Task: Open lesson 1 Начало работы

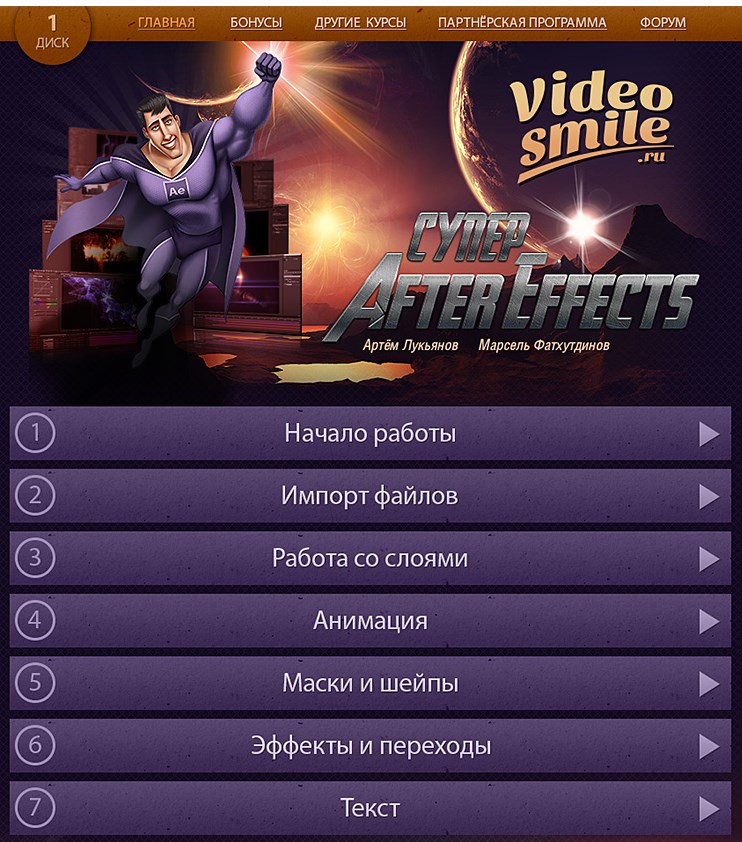Action: coord(370,434)
